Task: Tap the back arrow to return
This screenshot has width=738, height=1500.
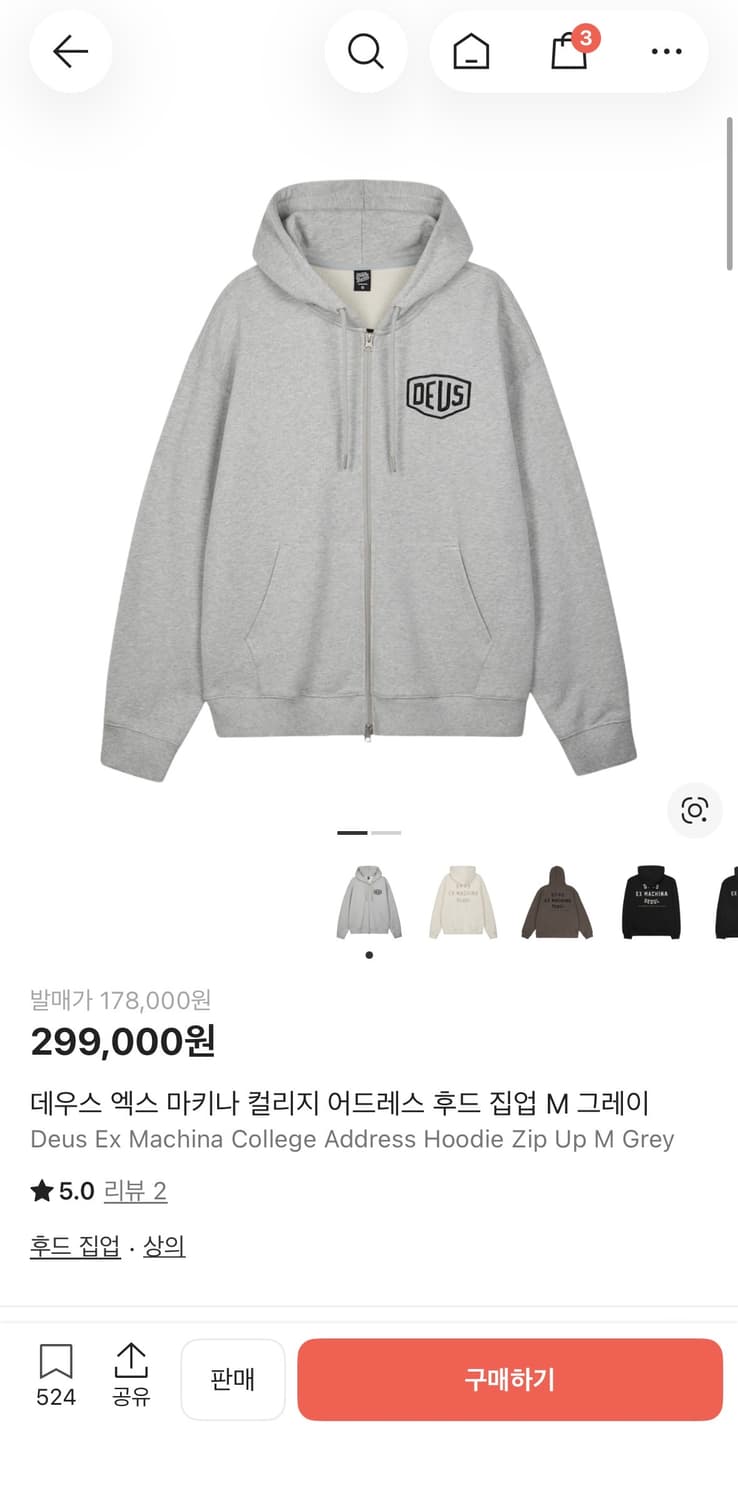Action: (x=70, y=51)
